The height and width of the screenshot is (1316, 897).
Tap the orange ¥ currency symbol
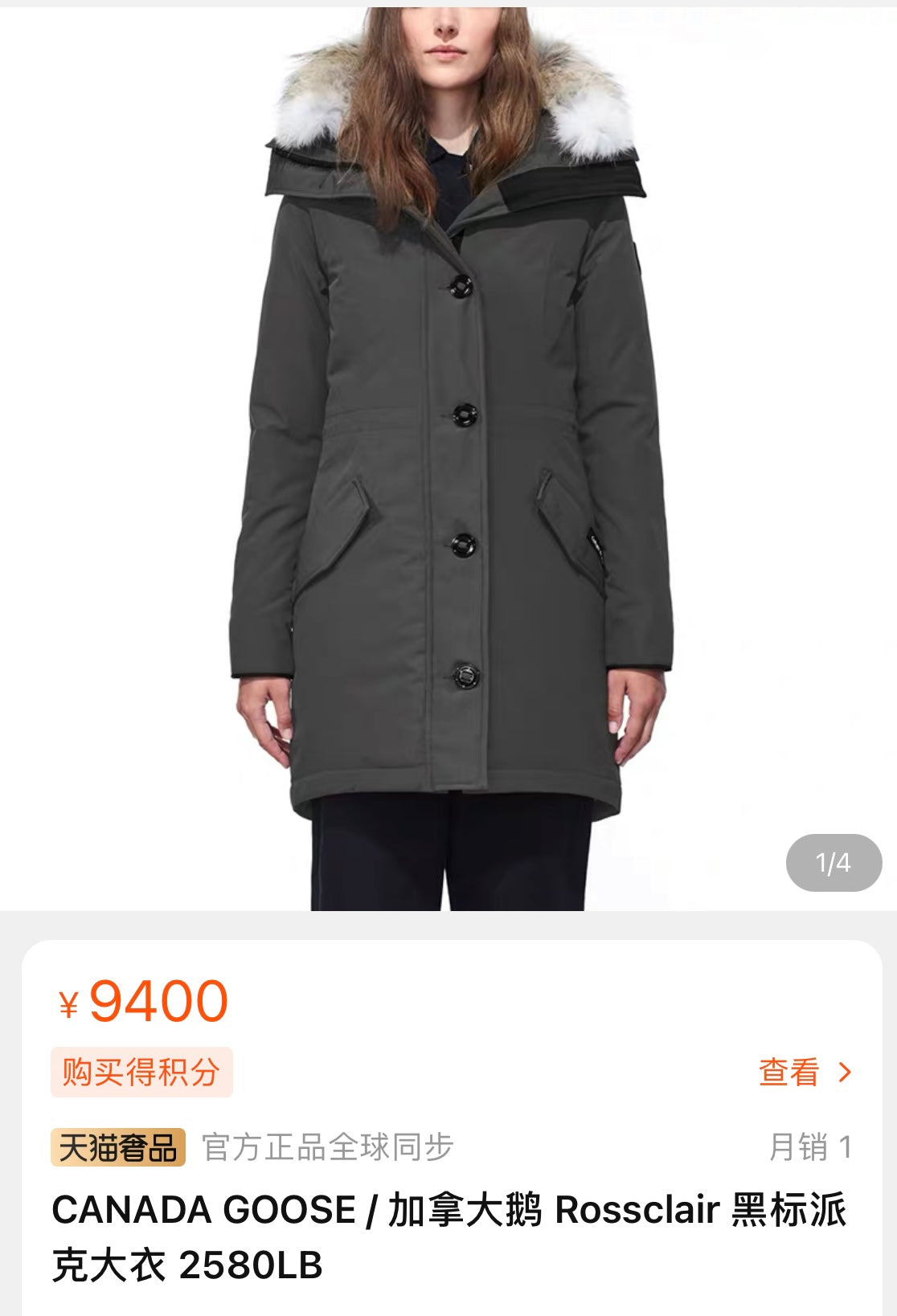68,1006
